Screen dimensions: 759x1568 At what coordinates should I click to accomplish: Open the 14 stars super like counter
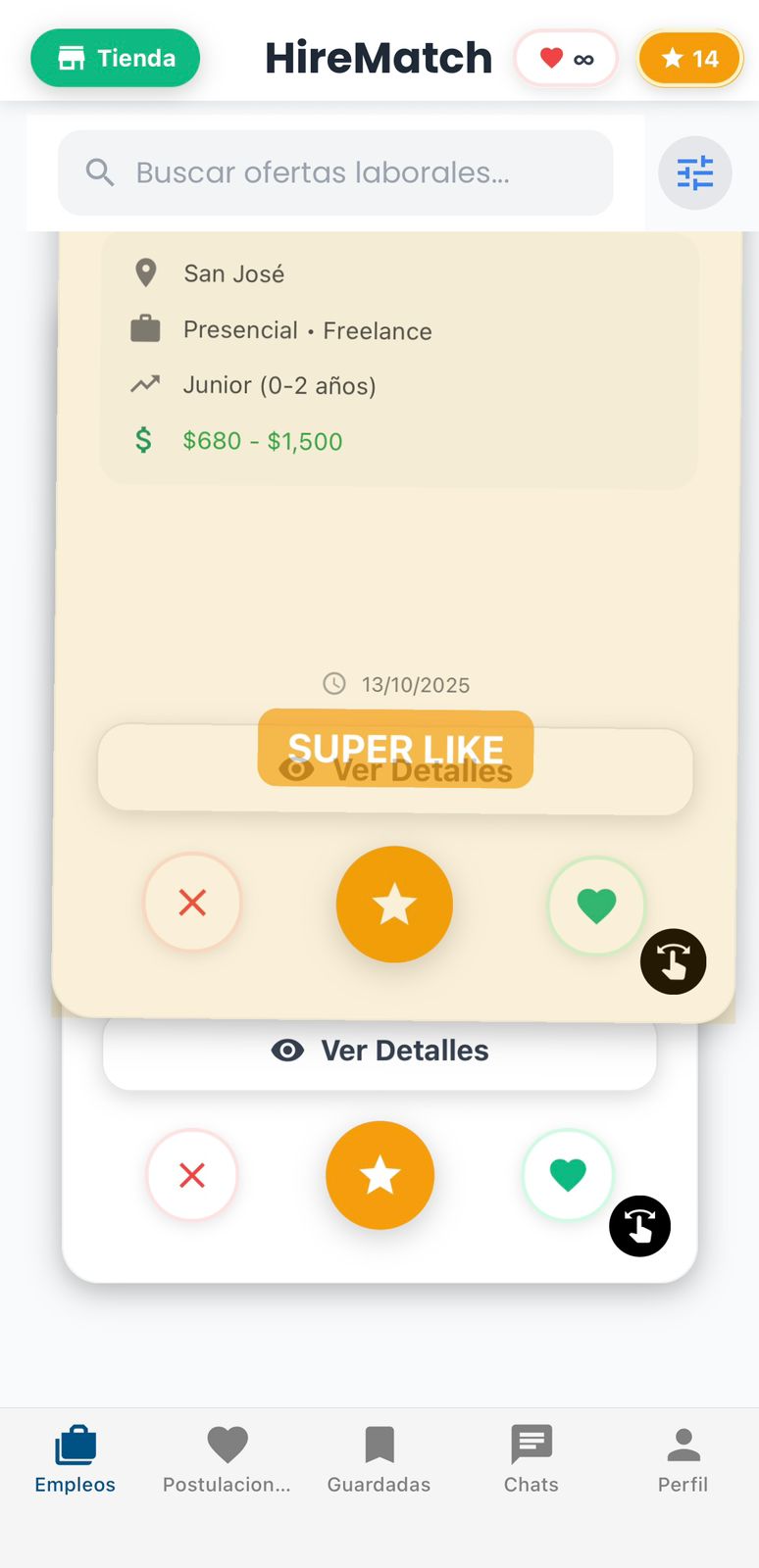click(689, 59)
